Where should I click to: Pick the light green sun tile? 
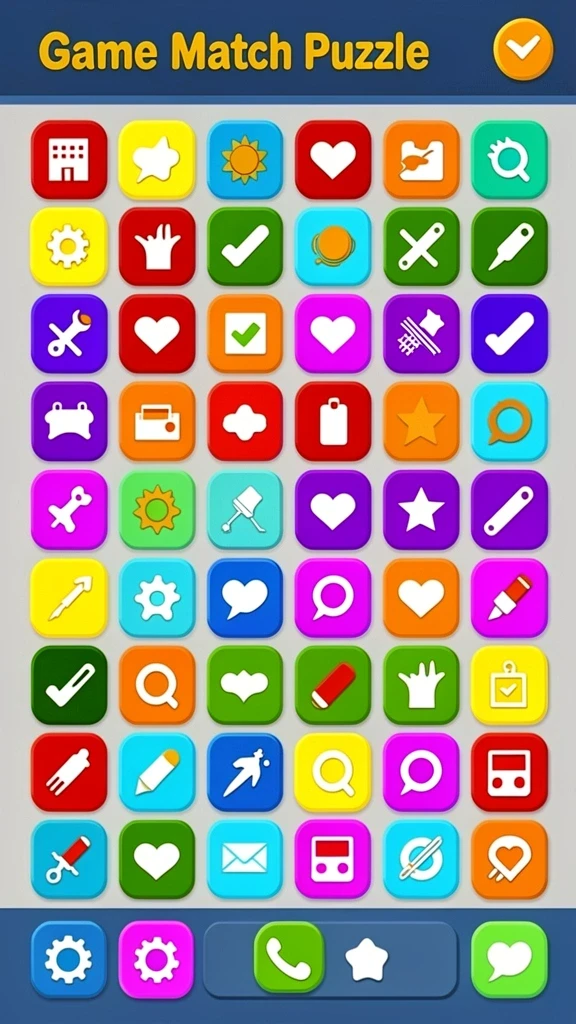point(157,509)
